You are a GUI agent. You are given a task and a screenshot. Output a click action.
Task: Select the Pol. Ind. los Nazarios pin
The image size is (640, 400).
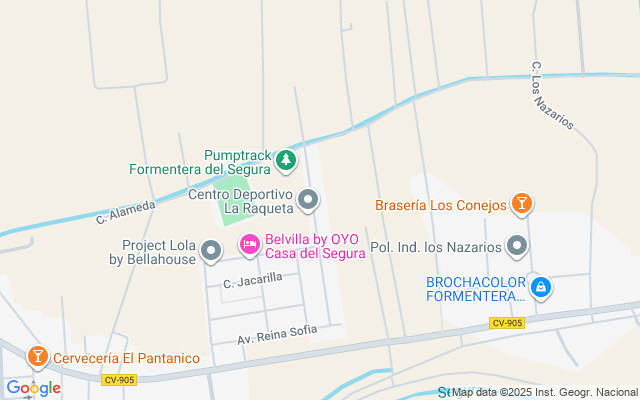pyautogui.click(x=517, y=245)
